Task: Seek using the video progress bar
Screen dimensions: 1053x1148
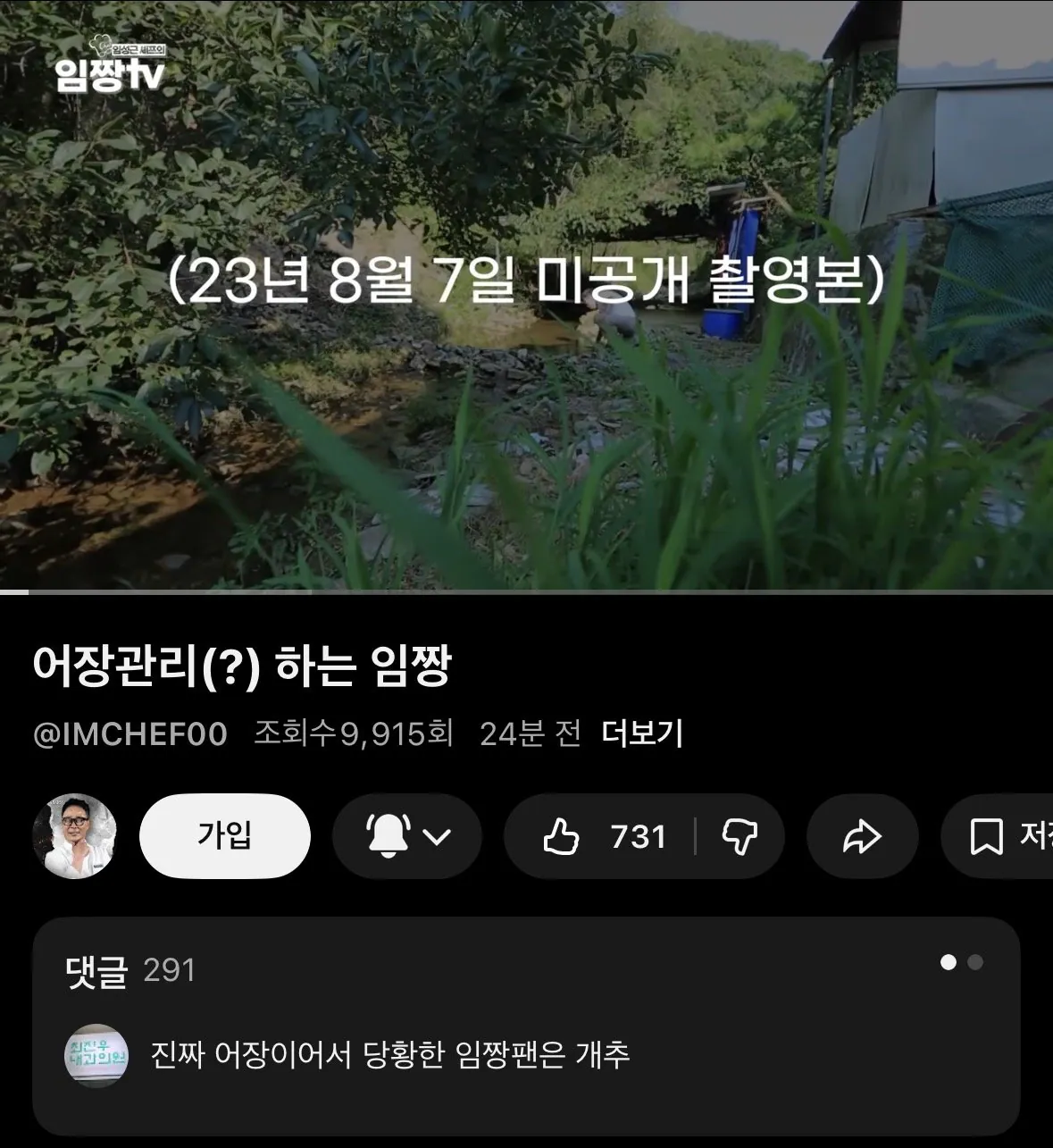Action: click(526, 591)
